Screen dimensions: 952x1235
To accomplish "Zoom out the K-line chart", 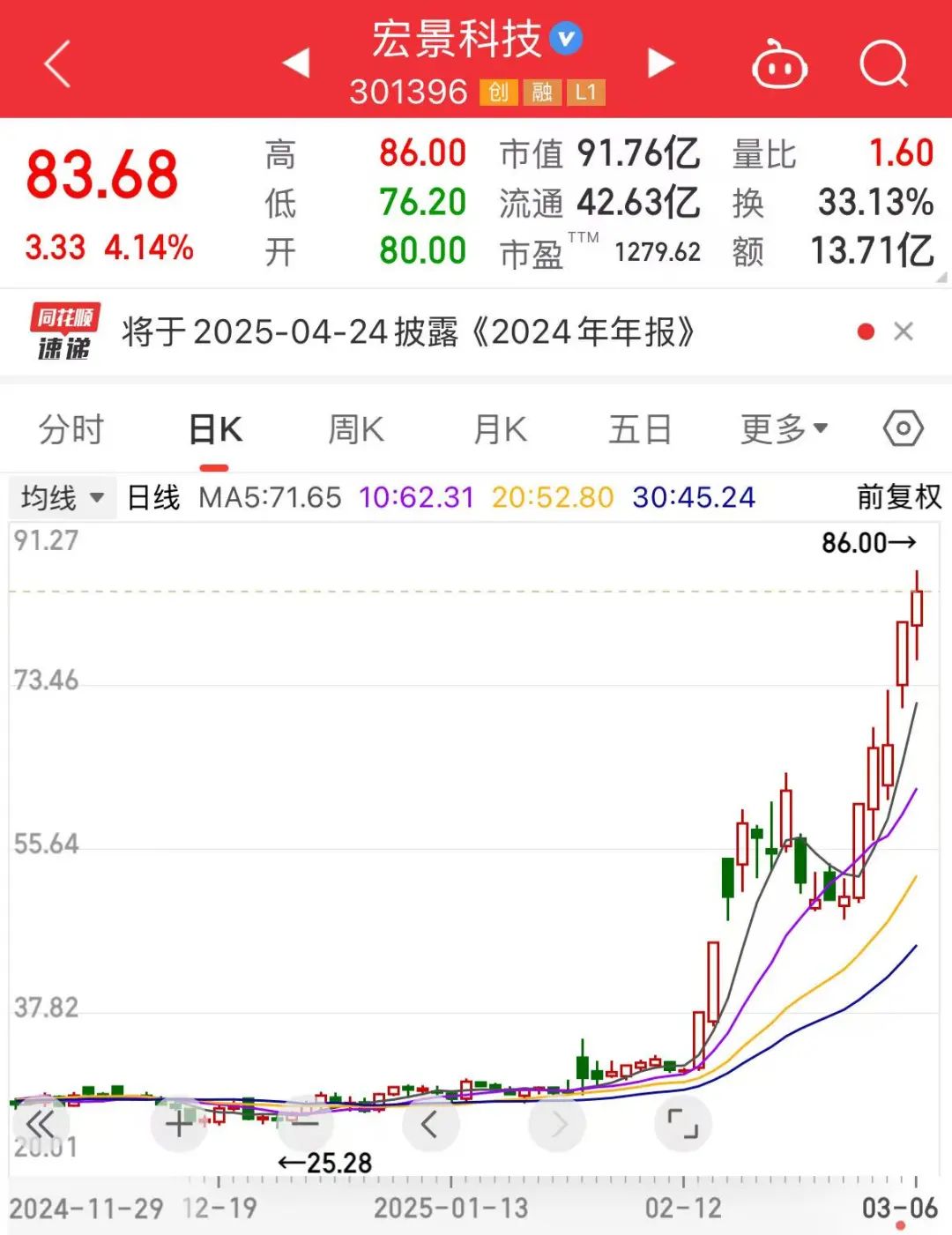I will tap(304, 1124).
